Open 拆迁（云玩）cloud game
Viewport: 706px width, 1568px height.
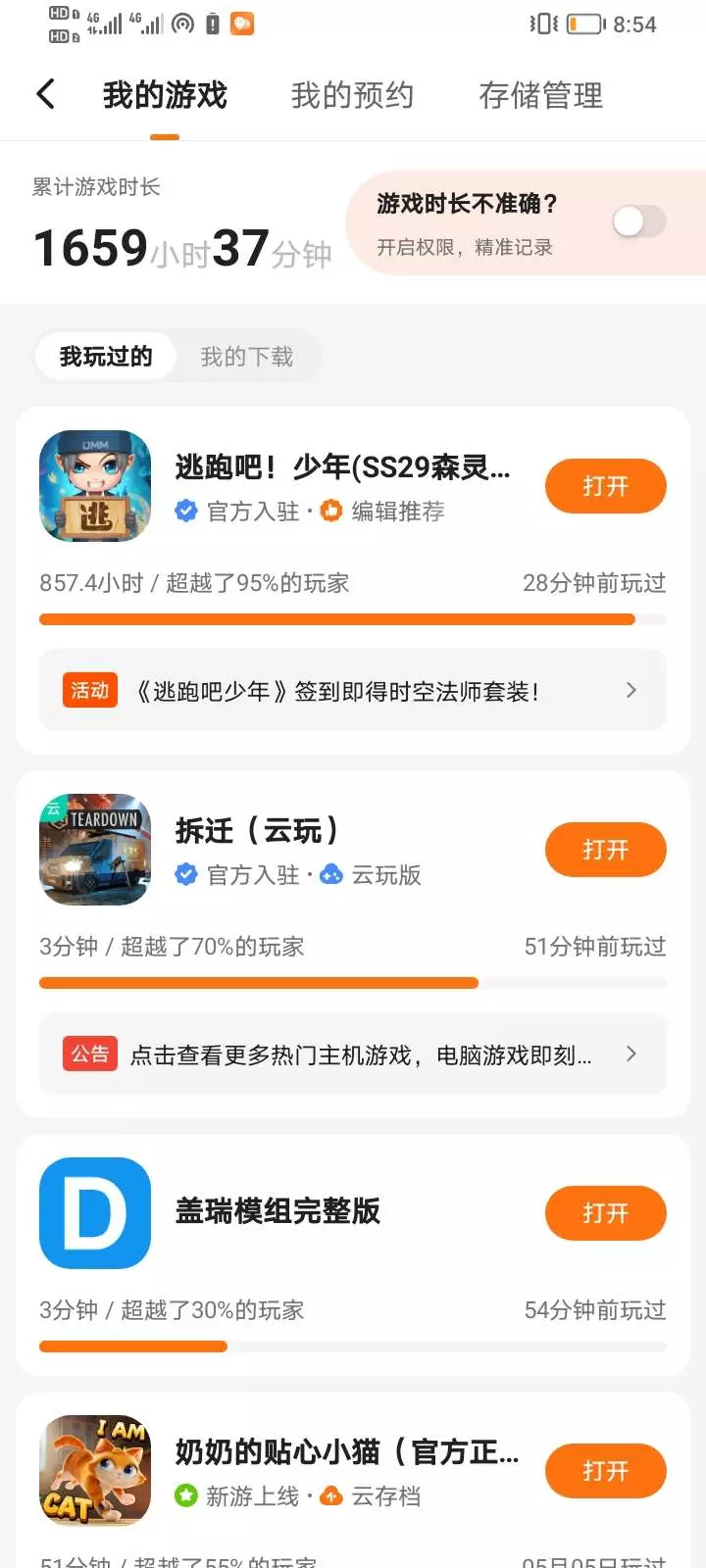click(605, 850)
